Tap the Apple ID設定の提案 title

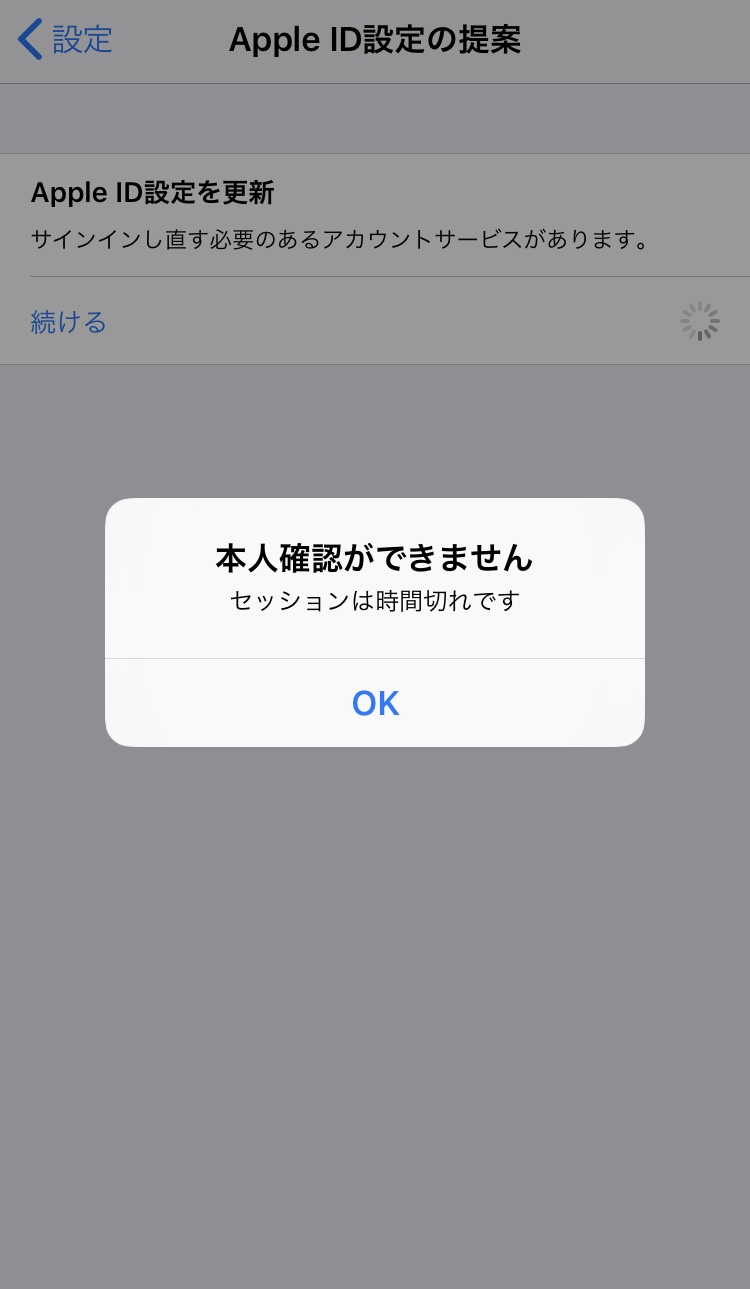(375, 39)
